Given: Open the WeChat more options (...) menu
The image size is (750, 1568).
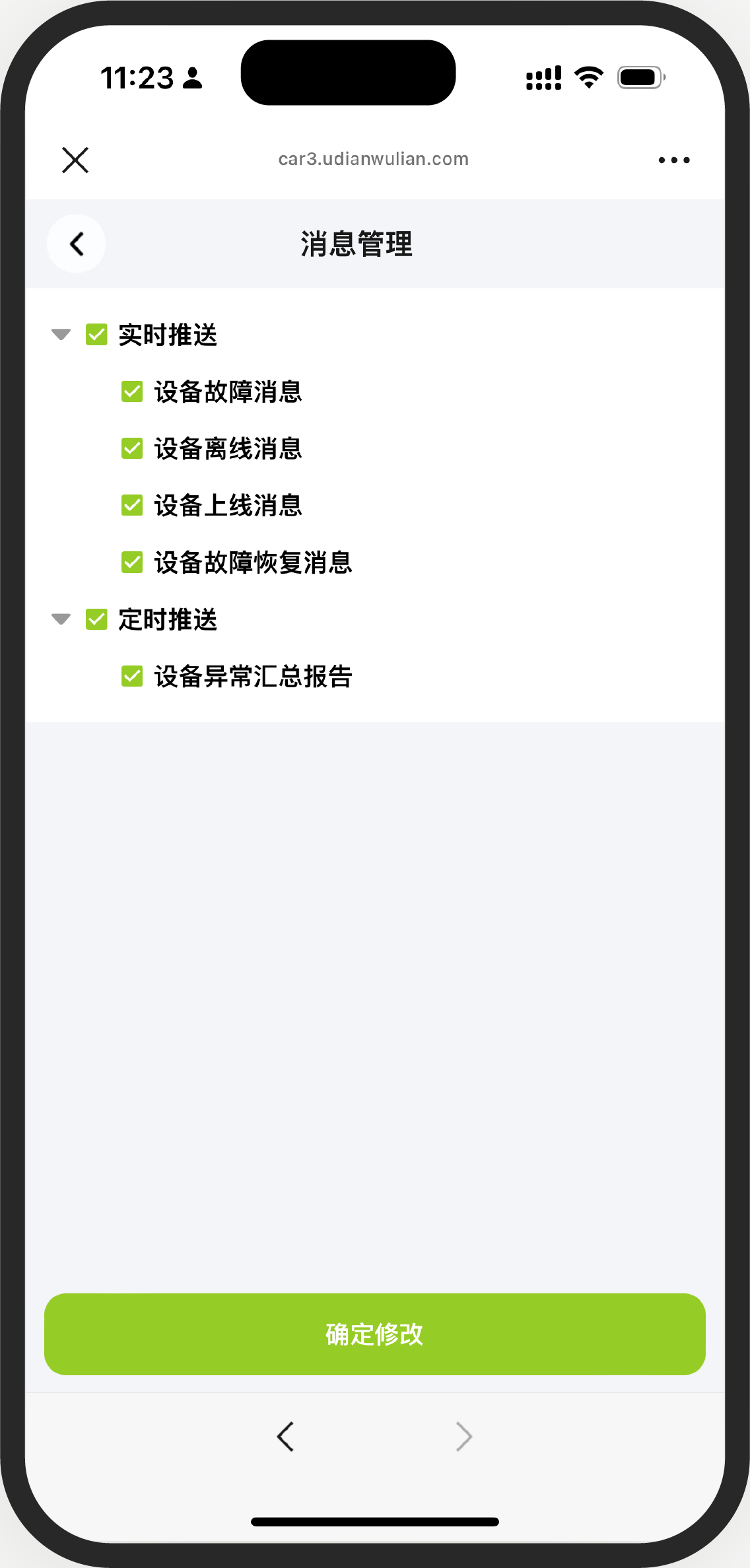Looking at the screenshot, I should click(x=674, y=159).
